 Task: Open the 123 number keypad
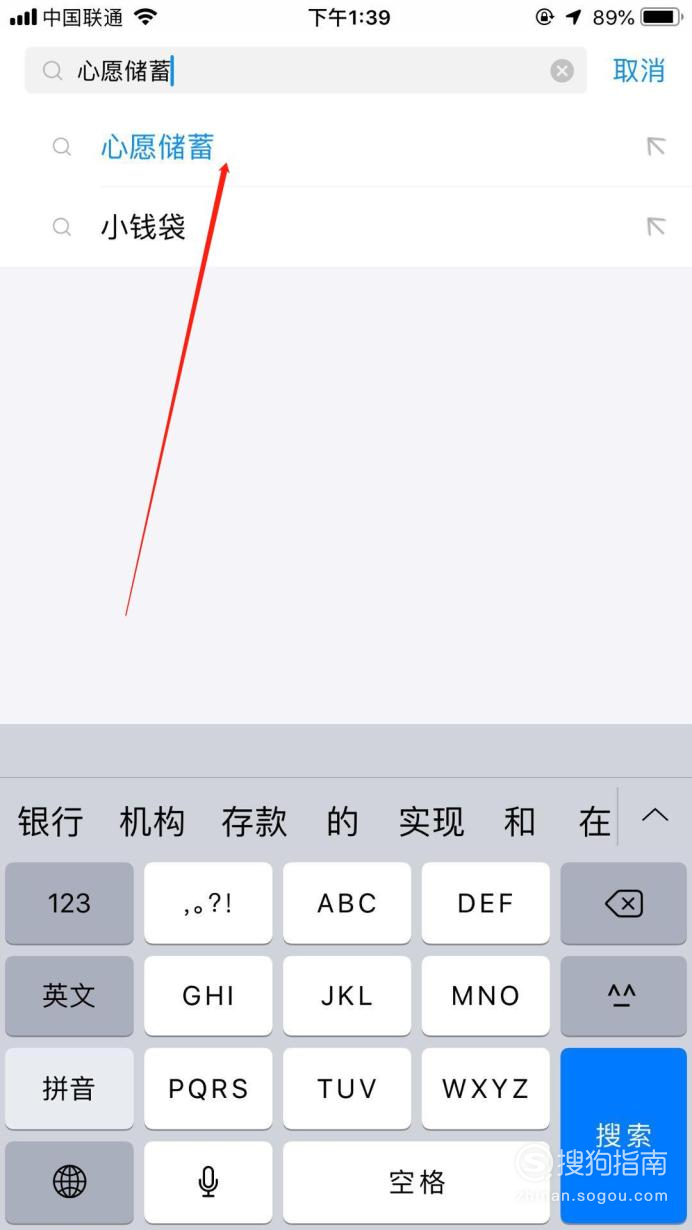click(69, 904)
